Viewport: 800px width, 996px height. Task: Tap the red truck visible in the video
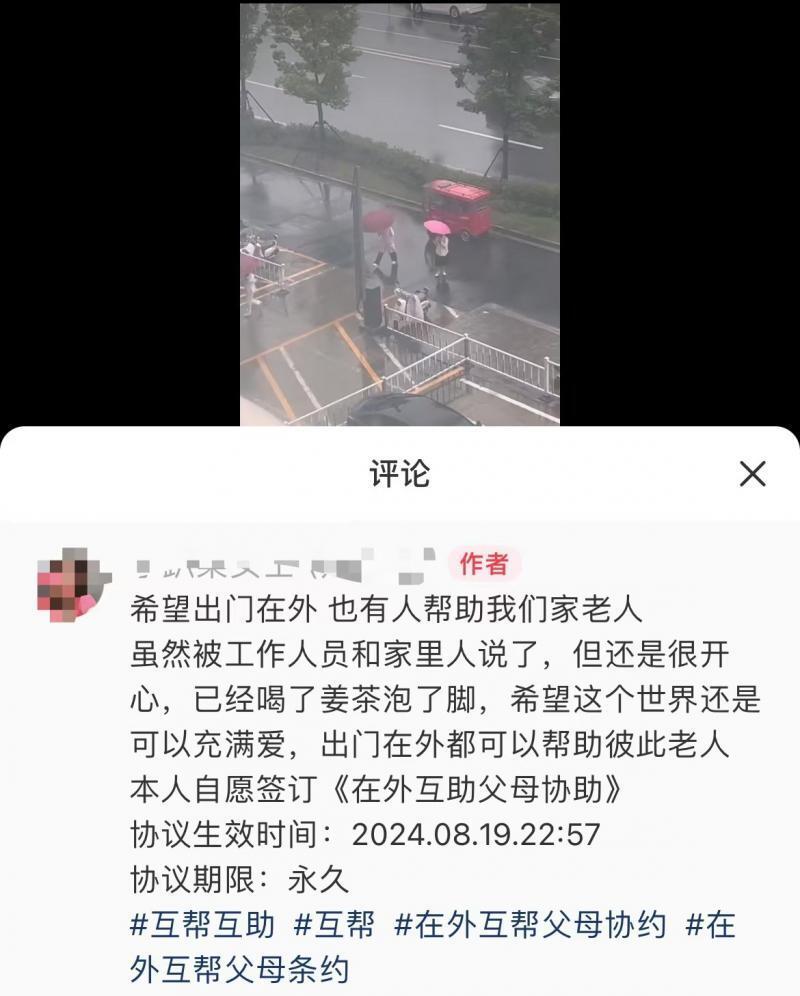point(455,204)
